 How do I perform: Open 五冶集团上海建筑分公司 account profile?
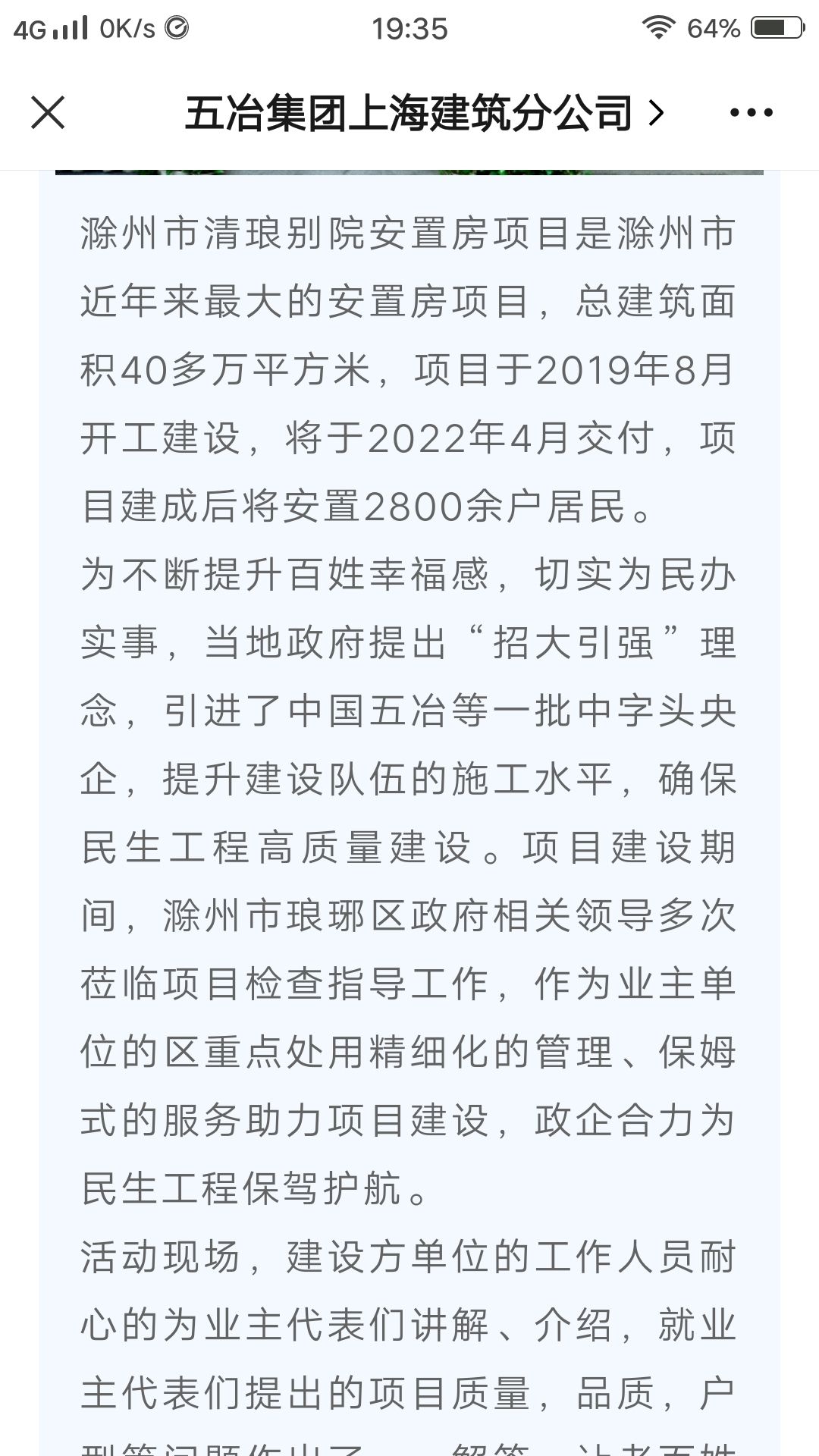coord(425,113)
